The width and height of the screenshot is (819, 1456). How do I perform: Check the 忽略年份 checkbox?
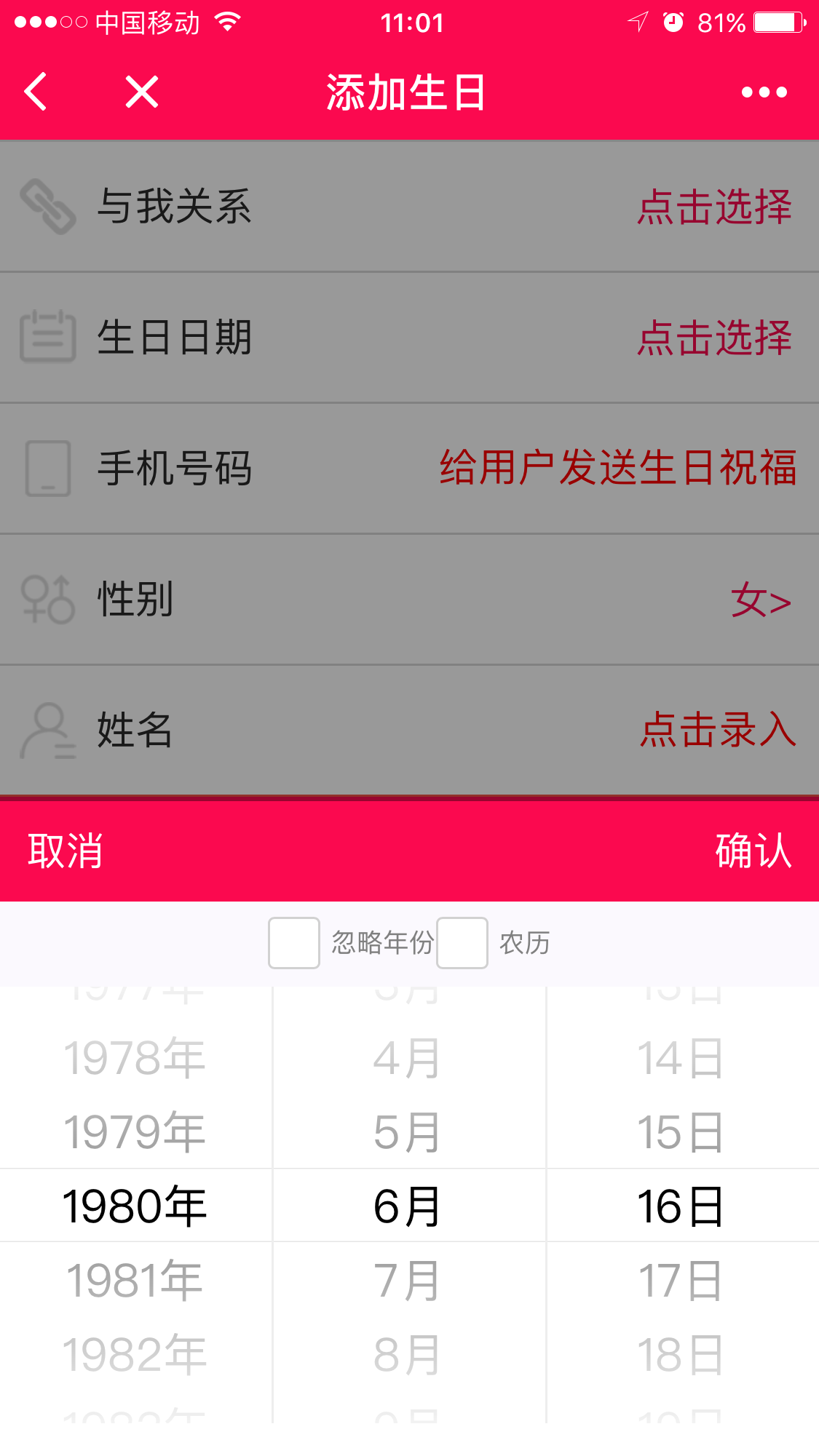coord(294,943)
